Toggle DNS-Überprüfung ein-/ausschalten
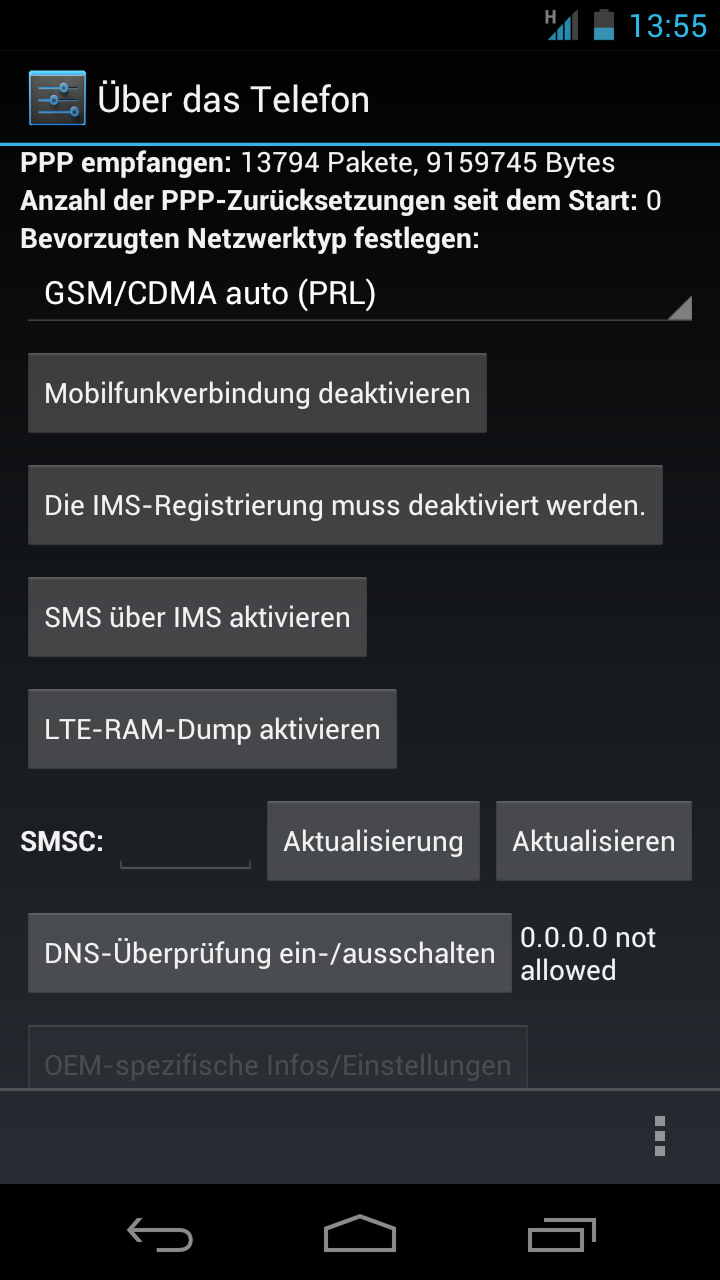 [270, 953]
